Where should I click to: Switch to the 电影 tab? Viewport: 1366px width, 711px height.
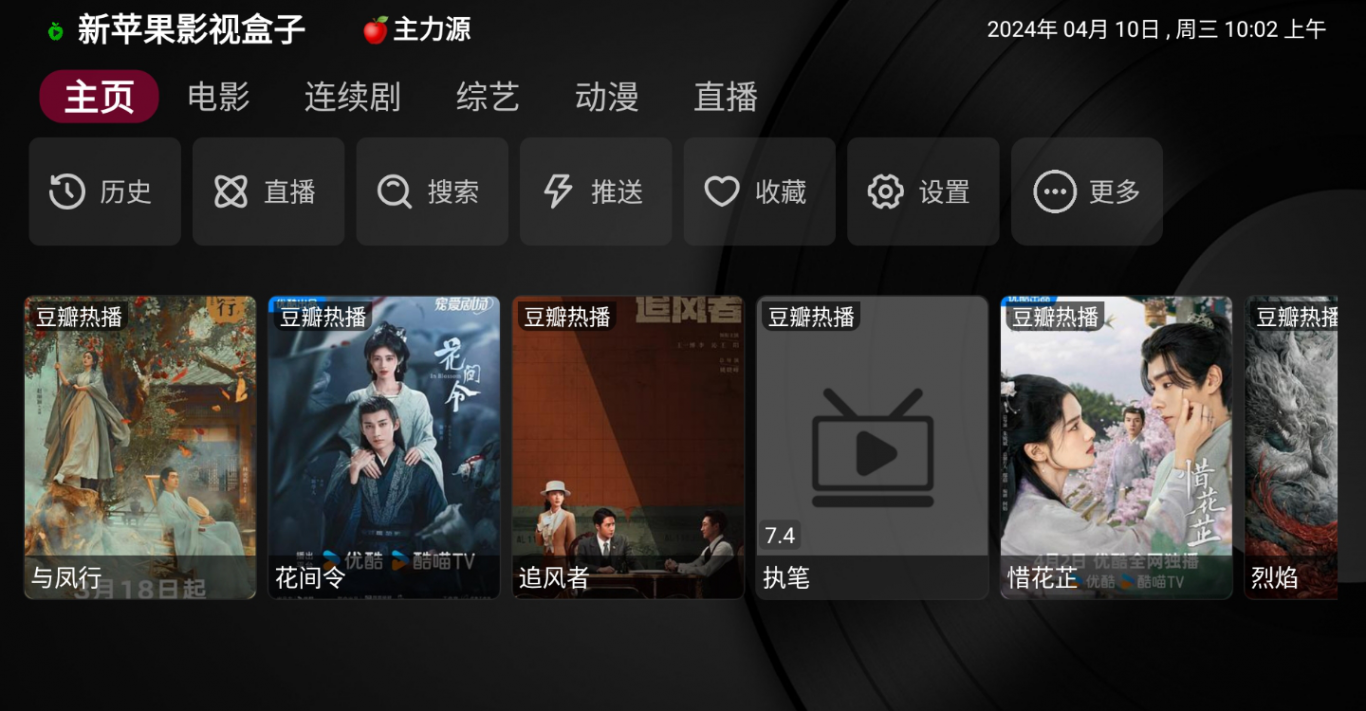[218, 97]
